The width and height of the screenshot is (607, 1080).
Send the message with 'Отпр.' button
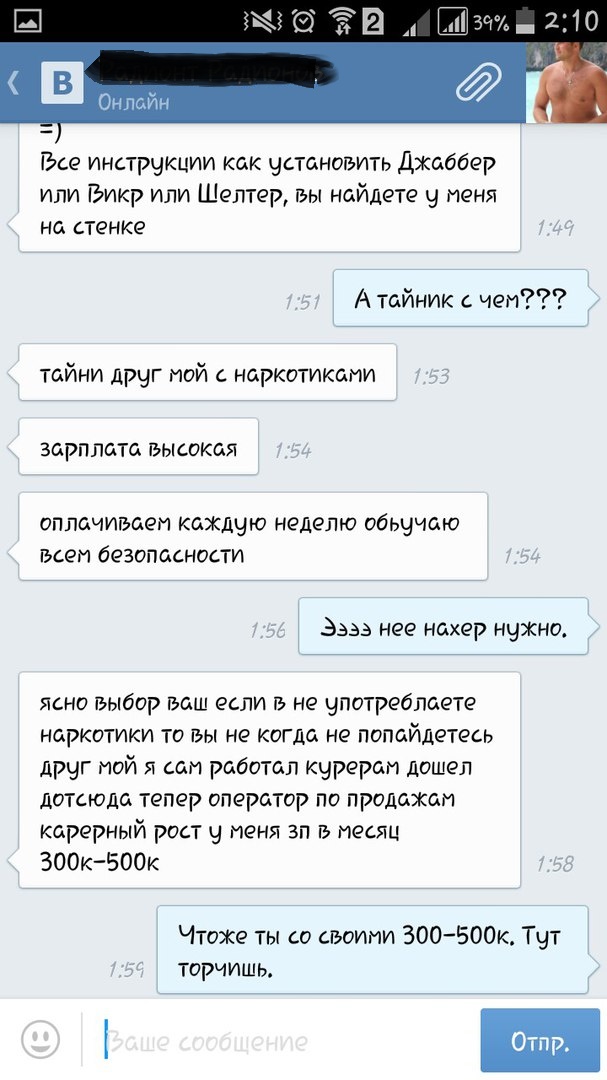tap(540, 1040)
